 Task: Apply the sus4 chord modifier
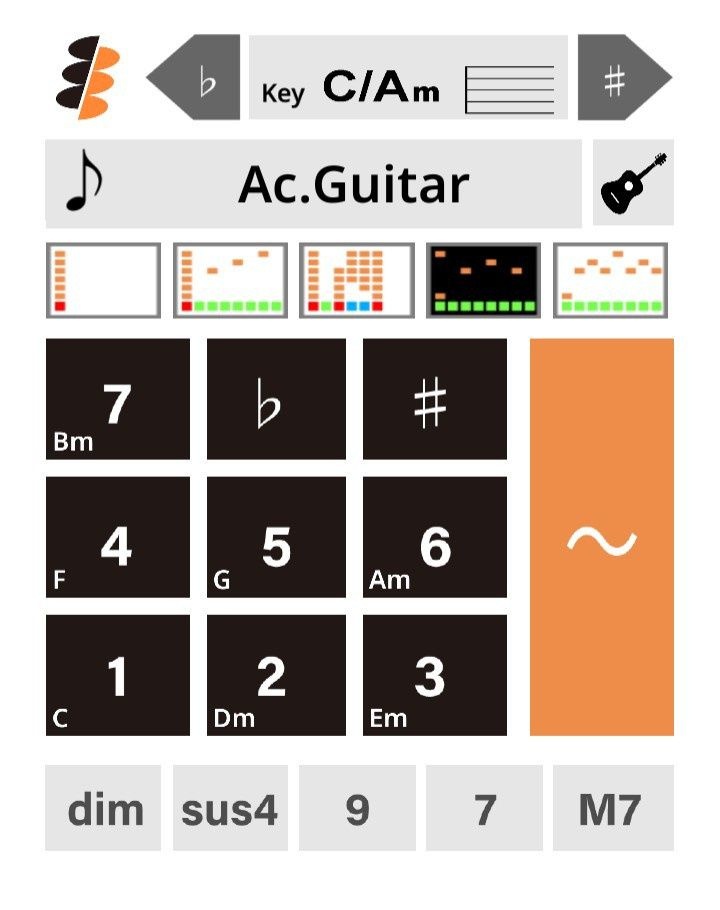coord(230,808)
